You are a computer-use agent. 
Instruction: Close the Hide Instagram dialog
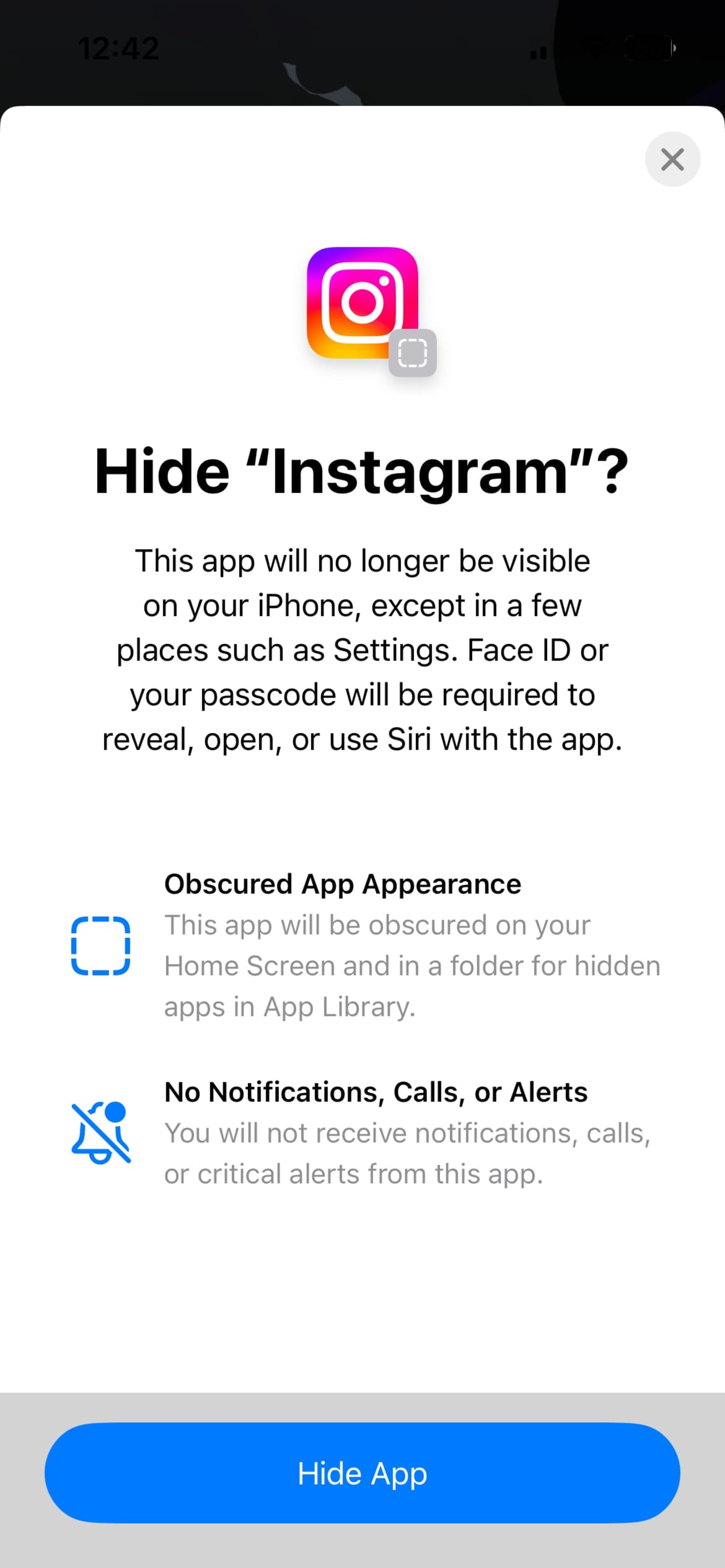click(672, 160)
